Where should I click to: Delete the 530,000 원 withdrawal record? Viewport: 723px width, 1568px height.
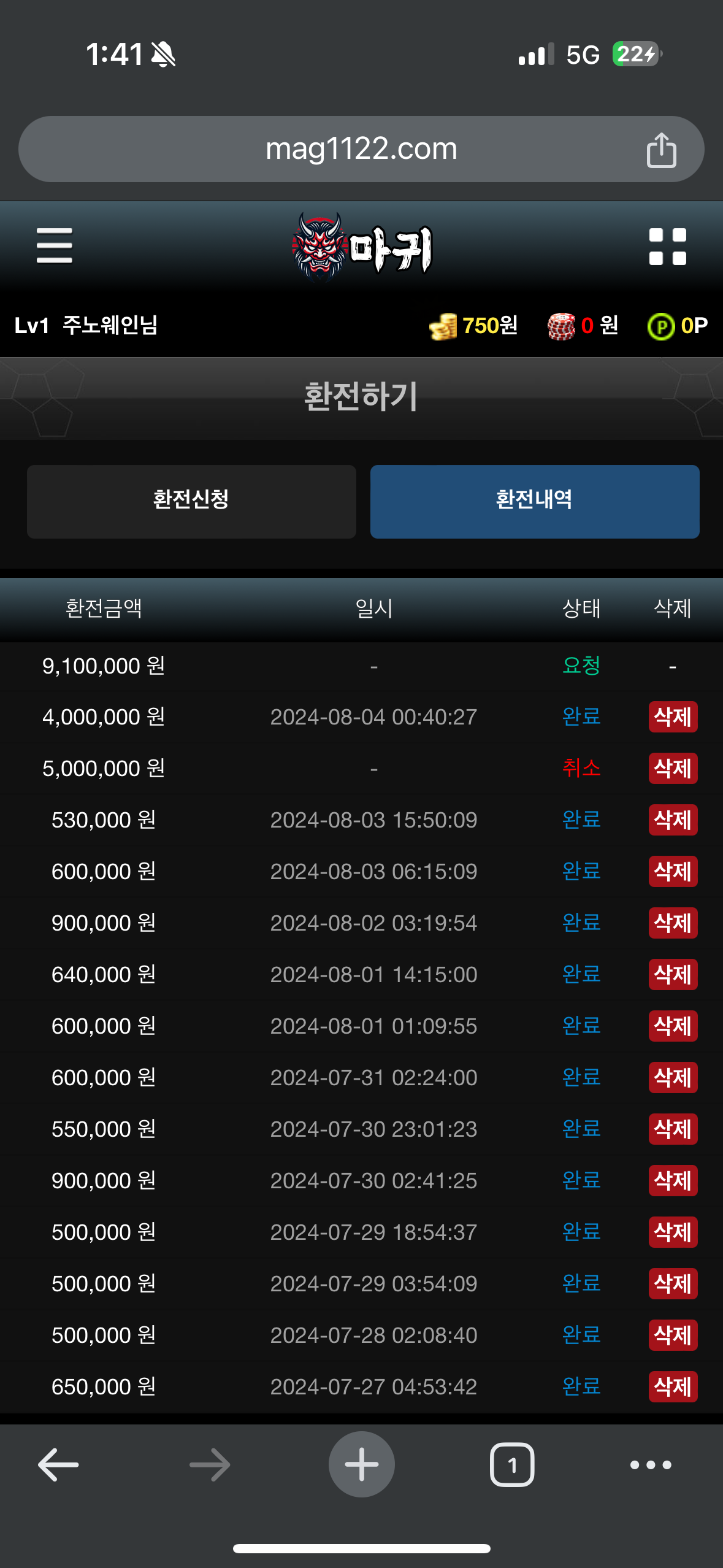click(x=673, y=820)
